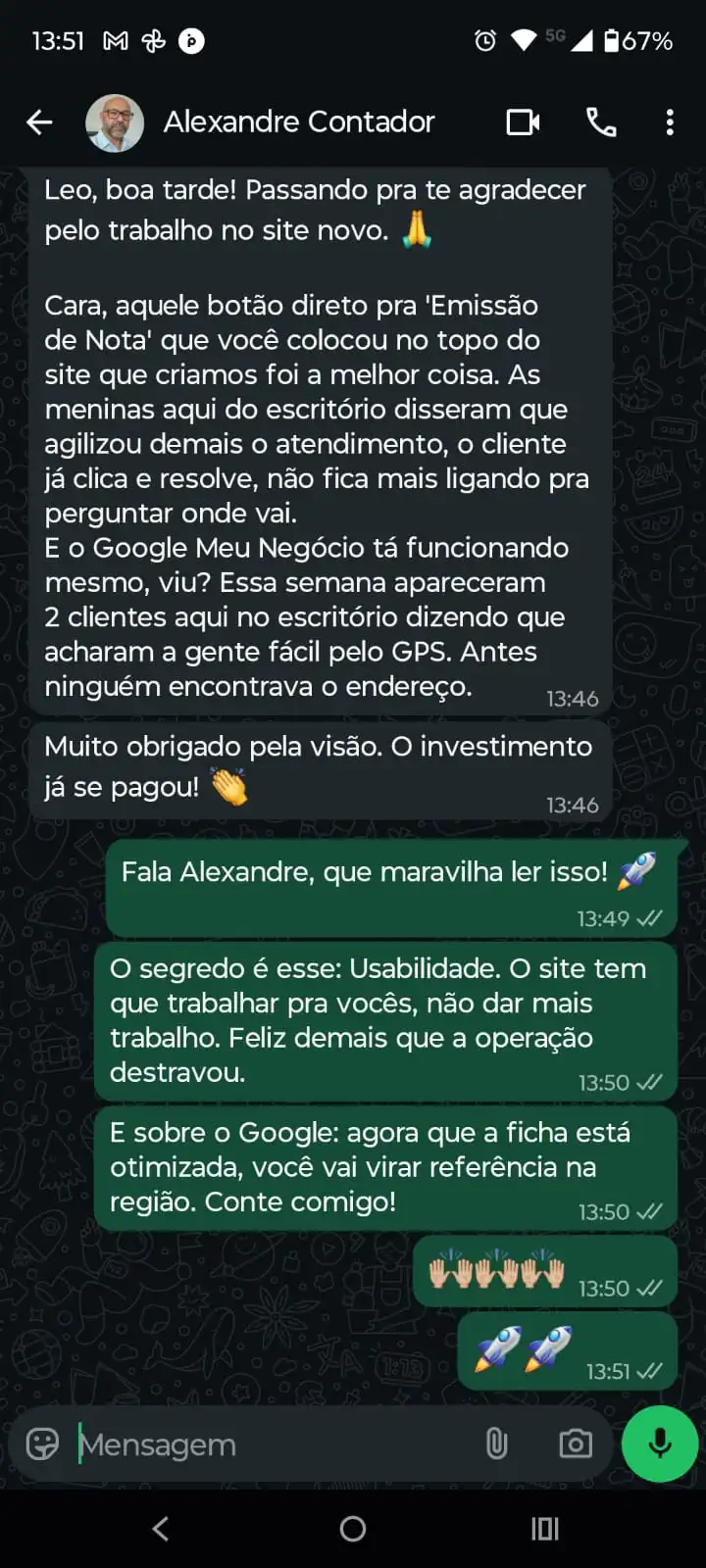Open the three-dot overflow menu
Image resolution: width=706 pixels, height=1568 pixels.
point(670,122)
